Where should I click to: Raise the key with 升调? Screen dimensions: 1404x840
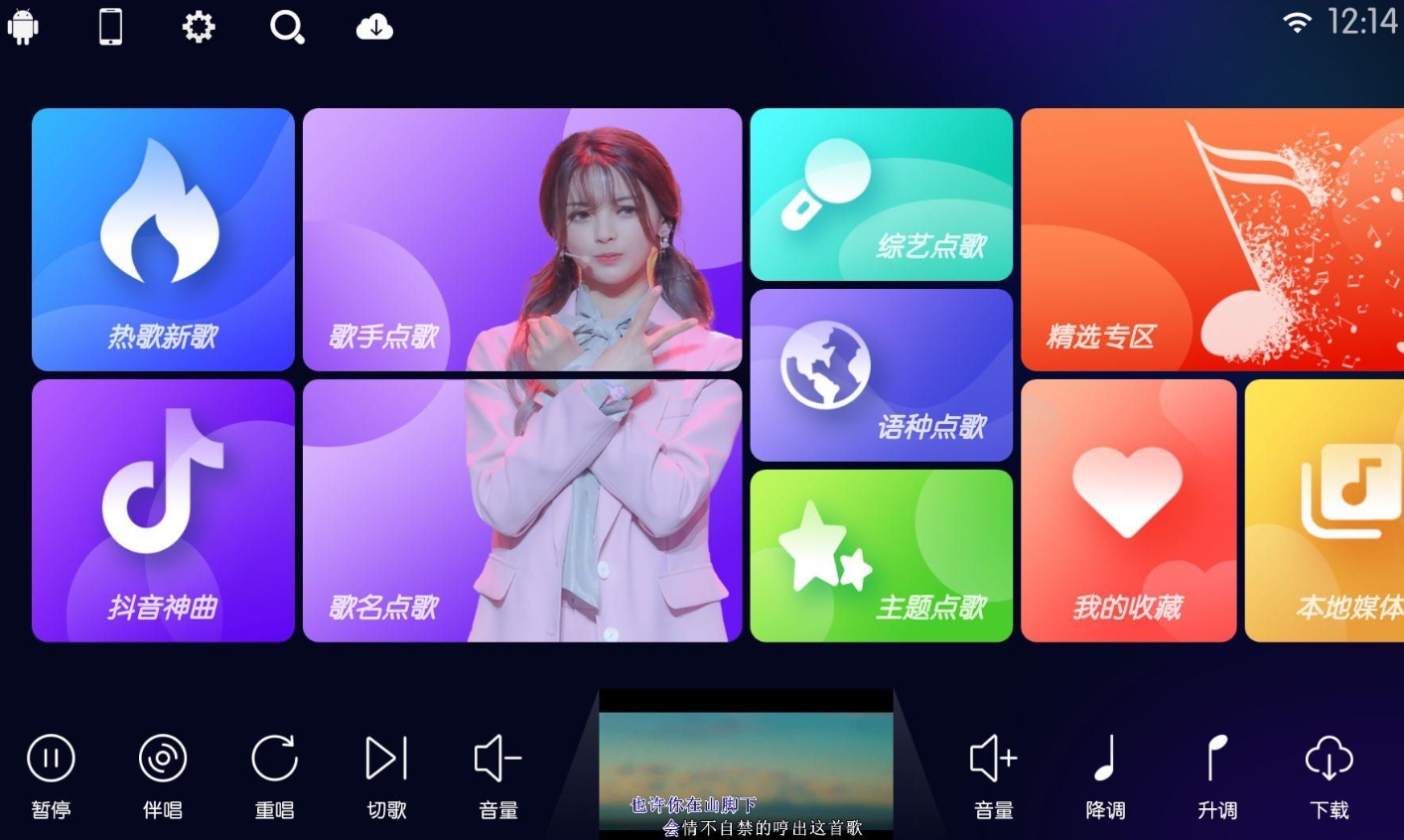click(1217, 775)
